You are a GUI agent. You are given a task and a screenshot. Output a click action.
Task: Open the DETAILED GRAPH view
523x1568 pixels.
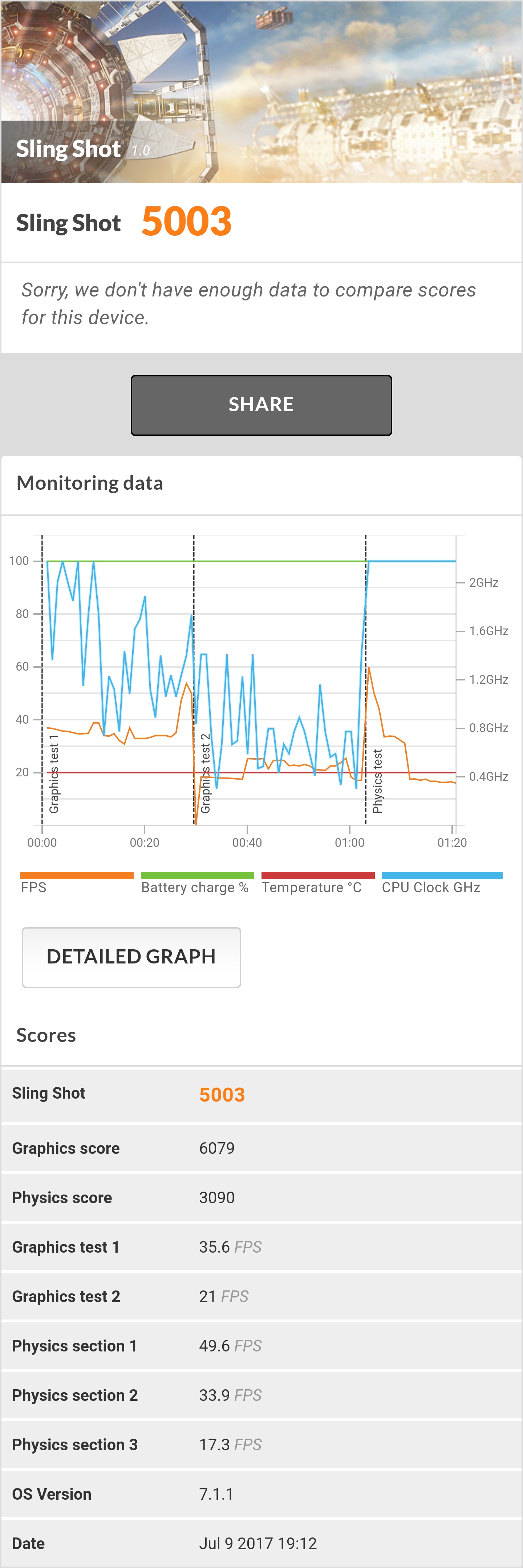coord(131,956)
